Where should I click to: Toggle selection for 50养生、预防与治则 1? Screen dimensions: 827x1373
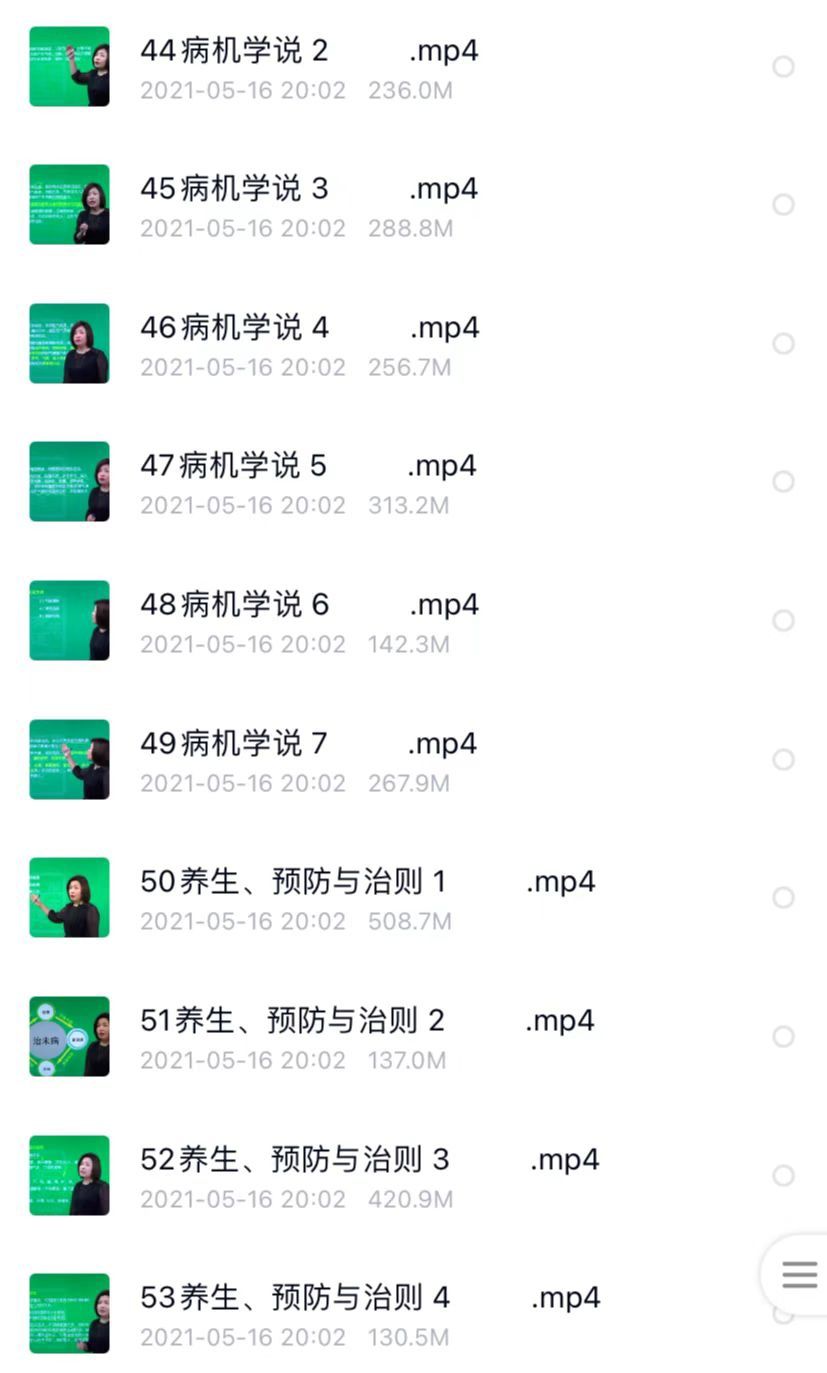point(783,898)
